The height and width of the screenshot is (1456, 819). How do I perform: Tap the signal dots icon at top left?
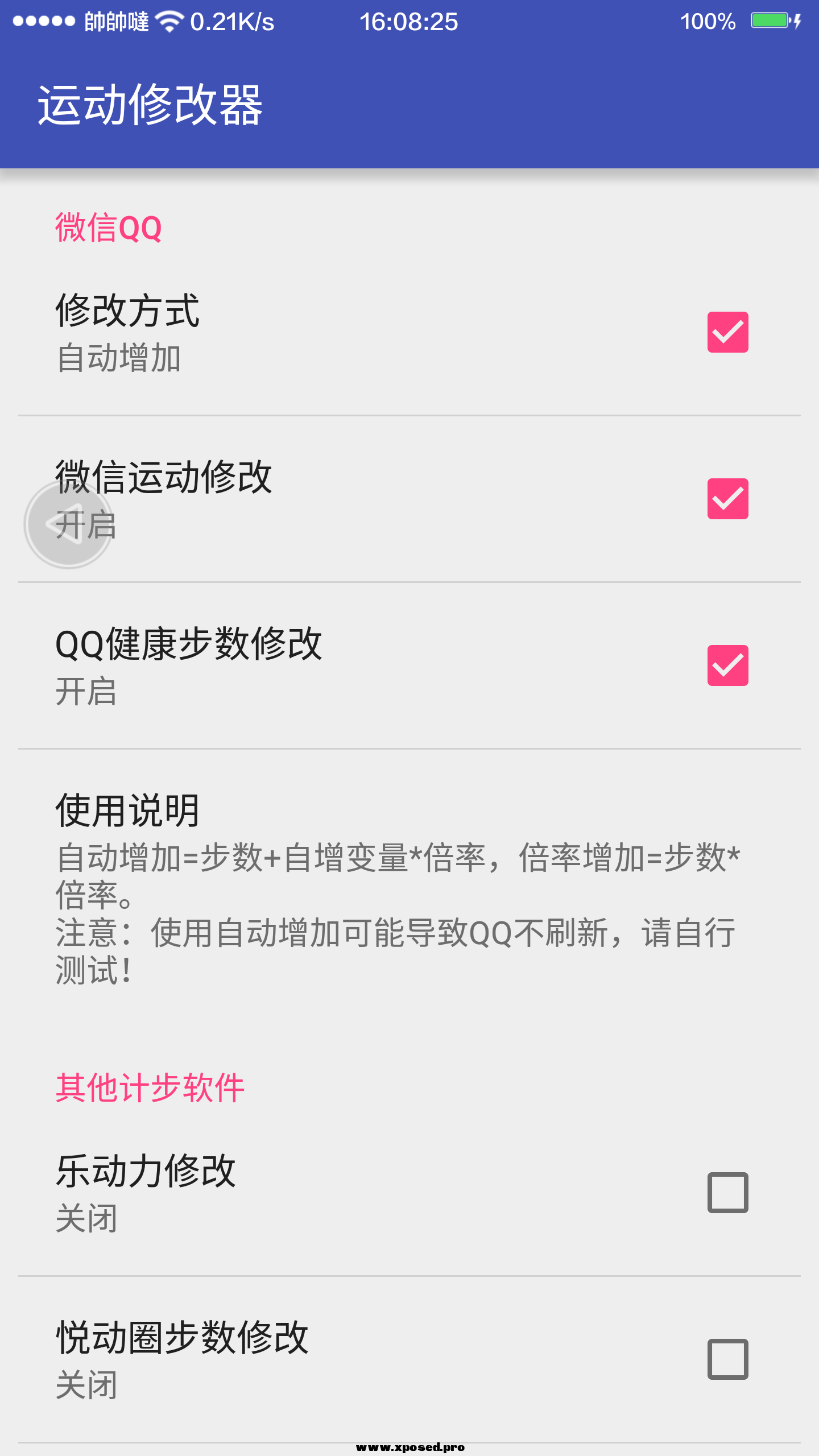pyautogui.click(x=43, y=22)
